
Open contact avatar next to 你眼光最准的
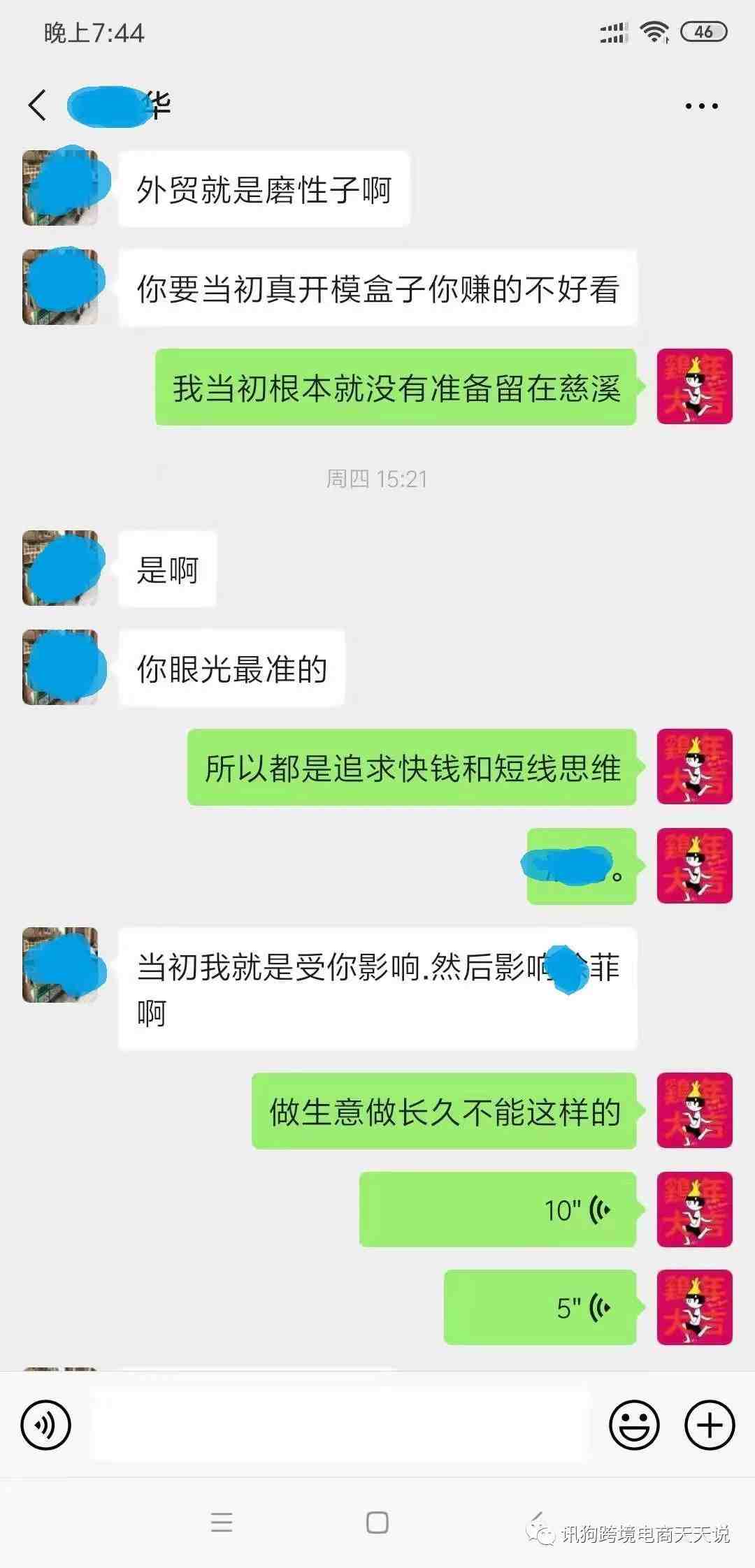tap(60, 667)
